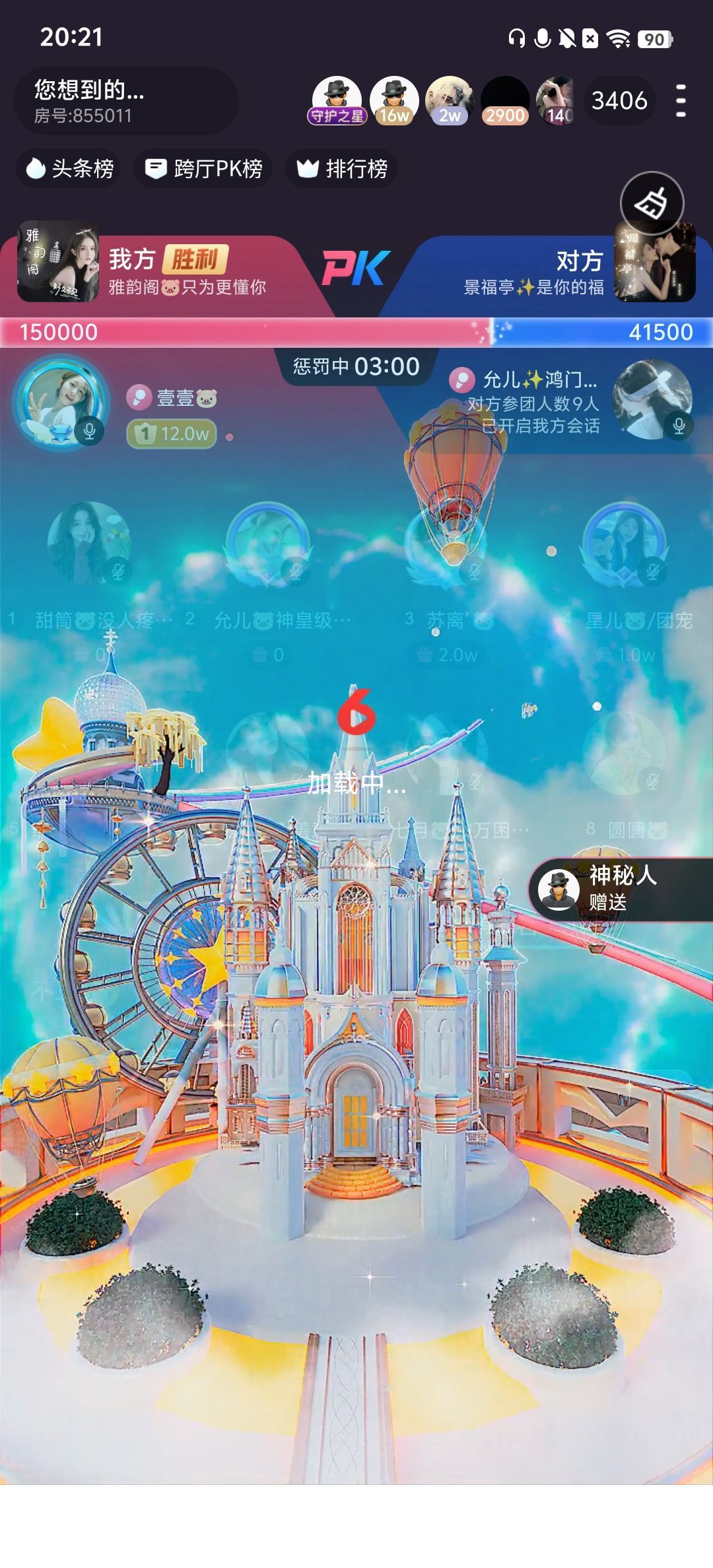The width and height of the screenshot is (713, 1568).
Task: Tap seat 1 user 甜筒 avatar
Action: (89, 544)
